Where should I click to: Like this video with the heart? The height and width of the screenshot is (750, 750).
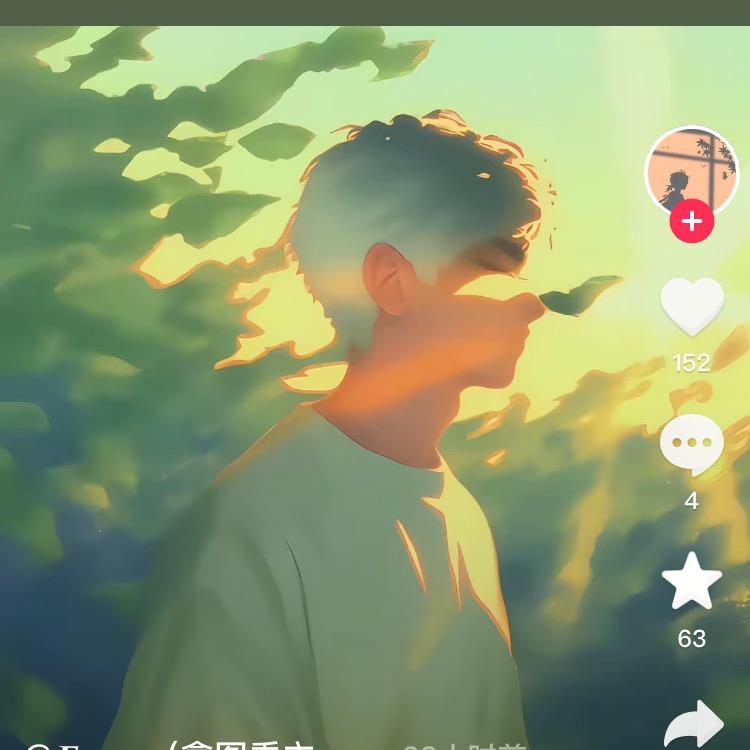pos(692,306)
